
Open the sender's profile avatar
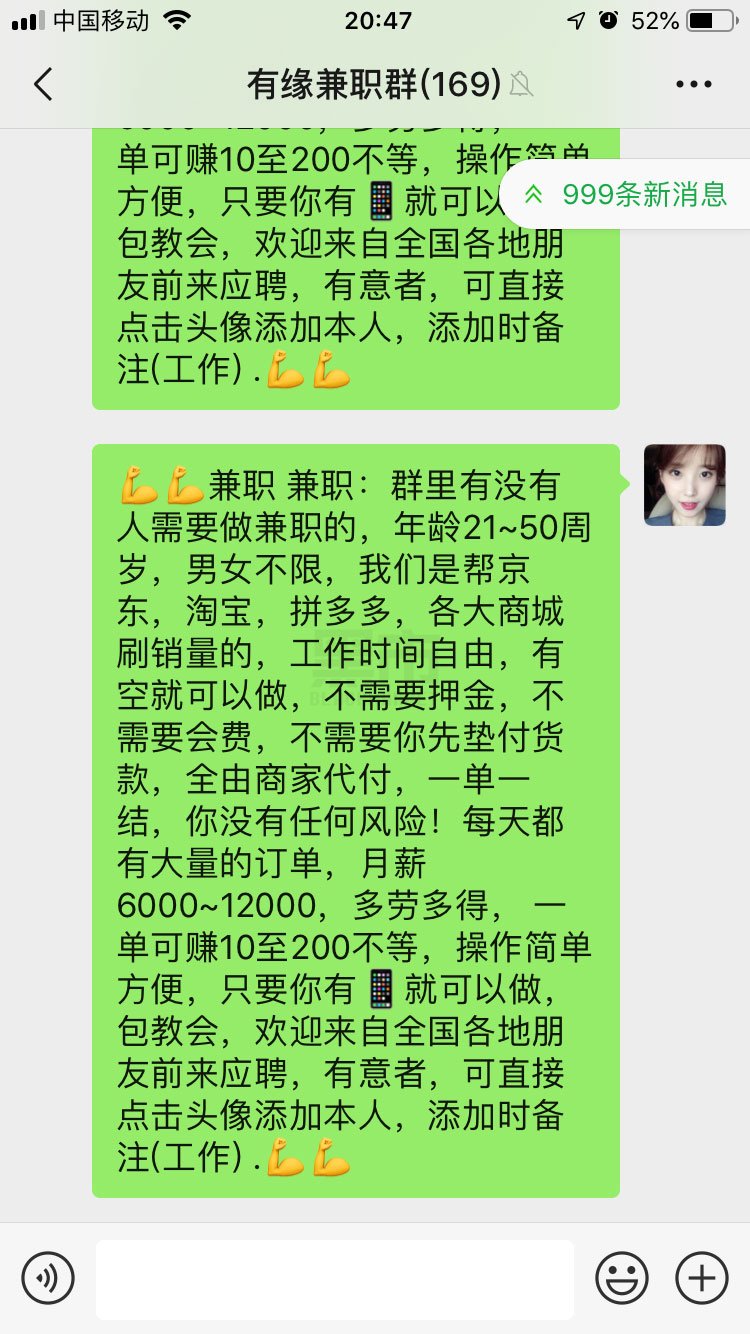point(685,485)
